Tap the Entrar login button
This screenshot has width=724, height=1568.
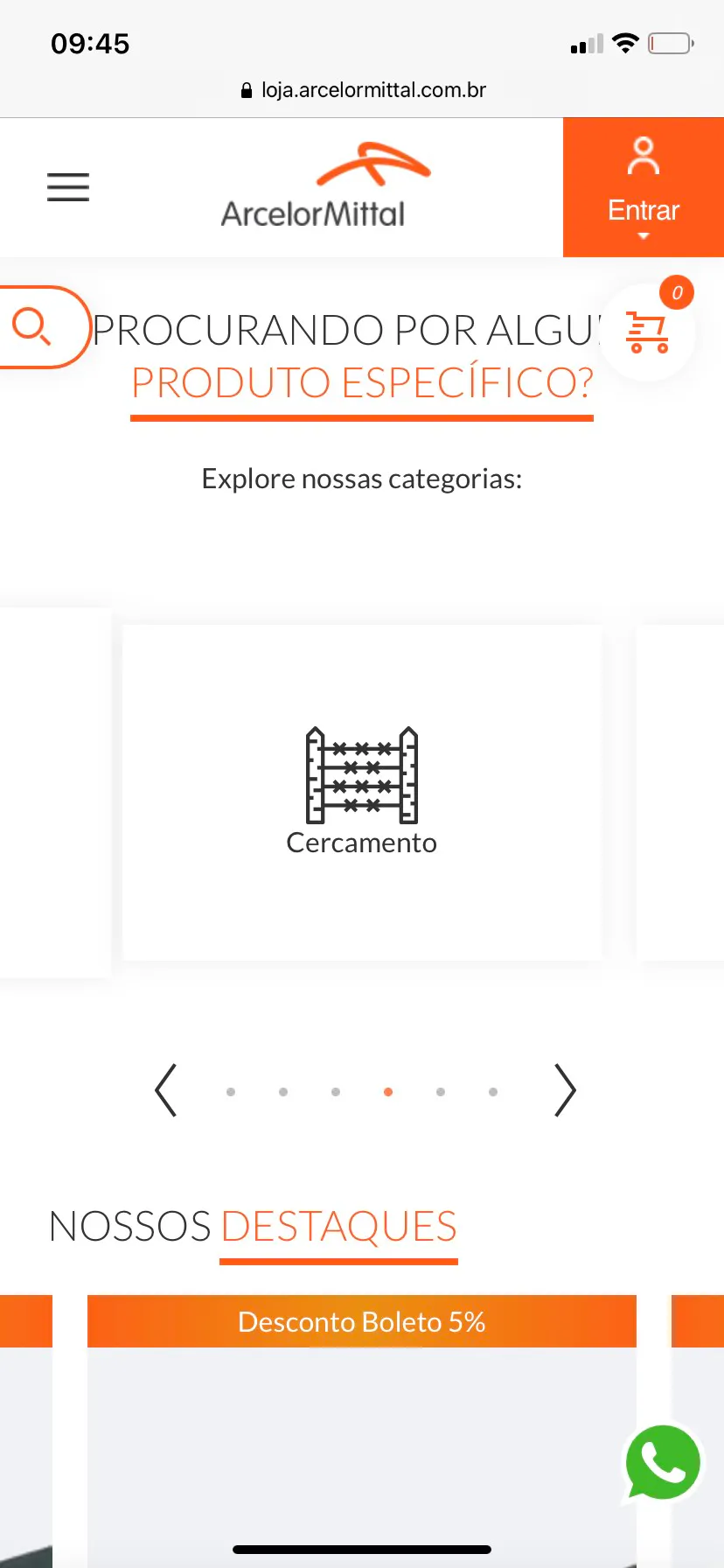(x=643, y=187)
